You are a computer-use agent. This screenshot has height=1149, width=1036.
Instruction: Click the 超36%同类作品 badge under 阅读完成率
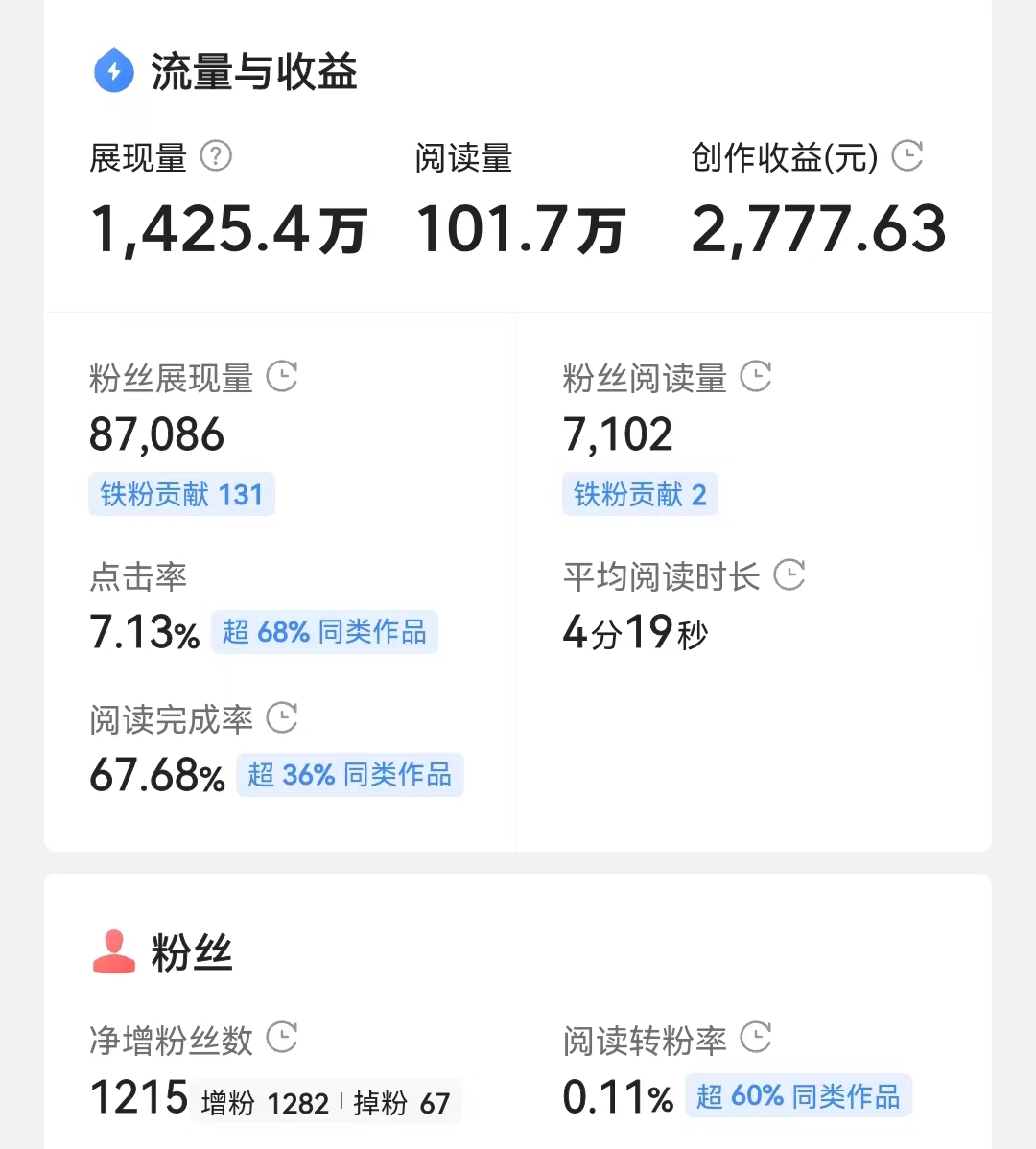(x=350, y=774)
